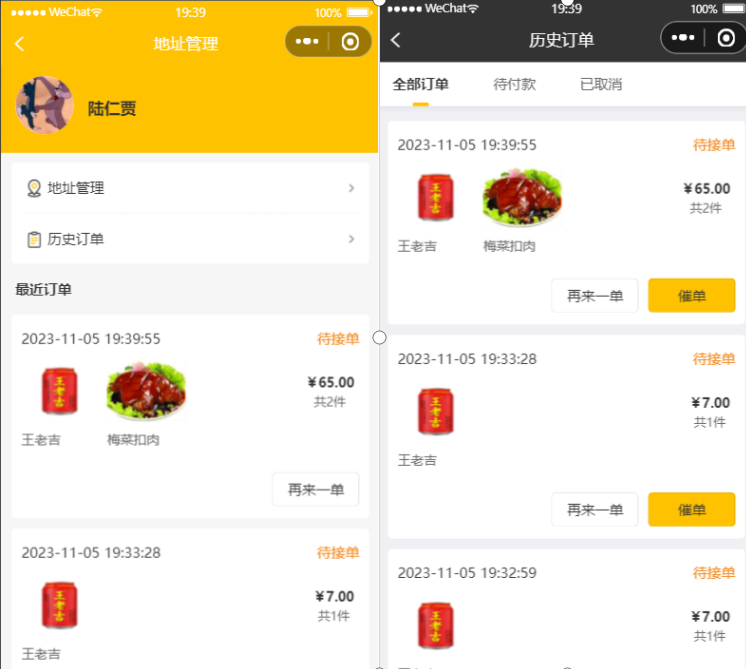746x669 pixels.
Task: Select the 全部订单 tab
Action: [x=420, y=84]
